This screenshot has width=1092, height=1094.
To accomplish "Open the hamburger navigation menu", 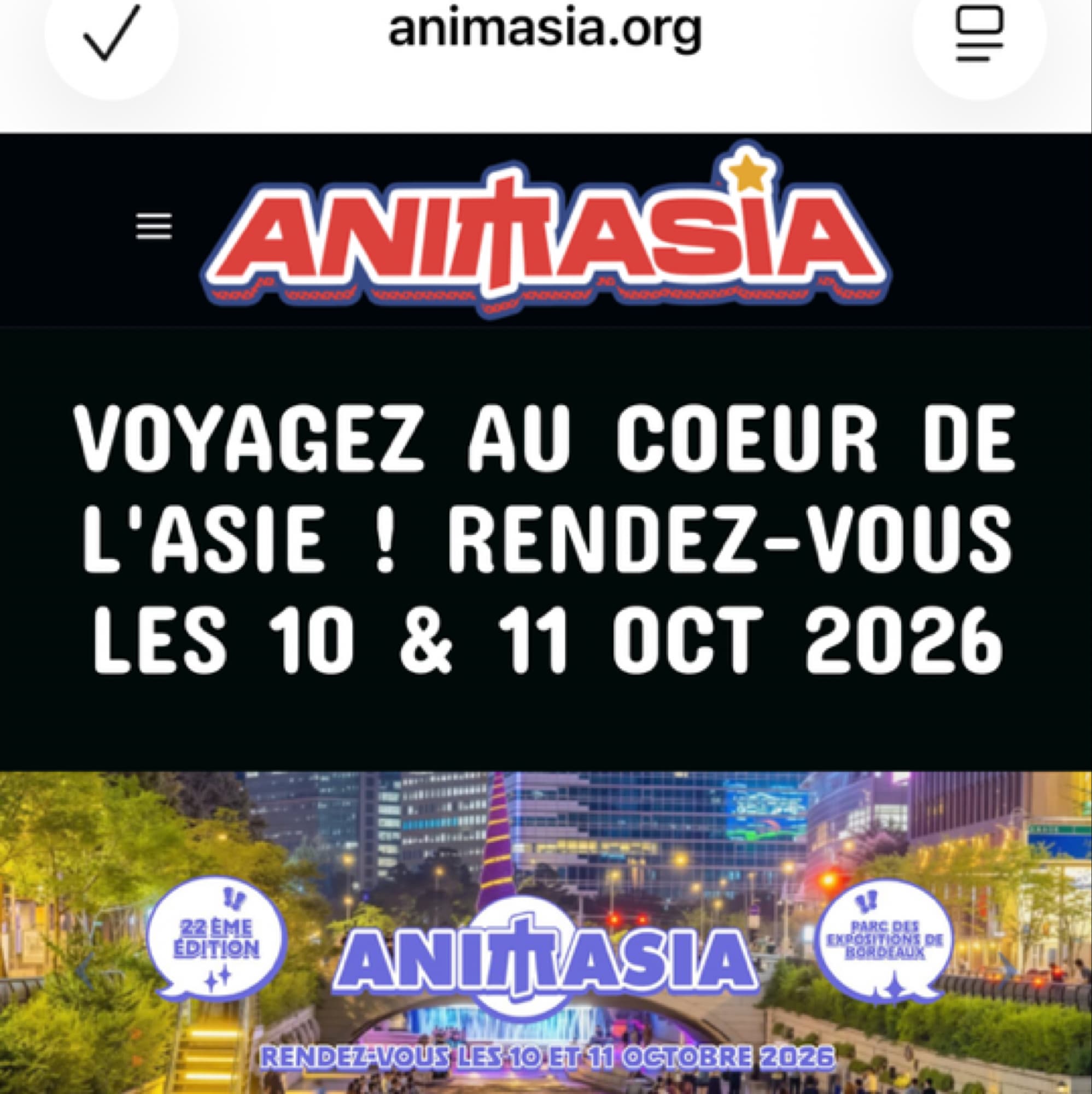I will (154, 224).
